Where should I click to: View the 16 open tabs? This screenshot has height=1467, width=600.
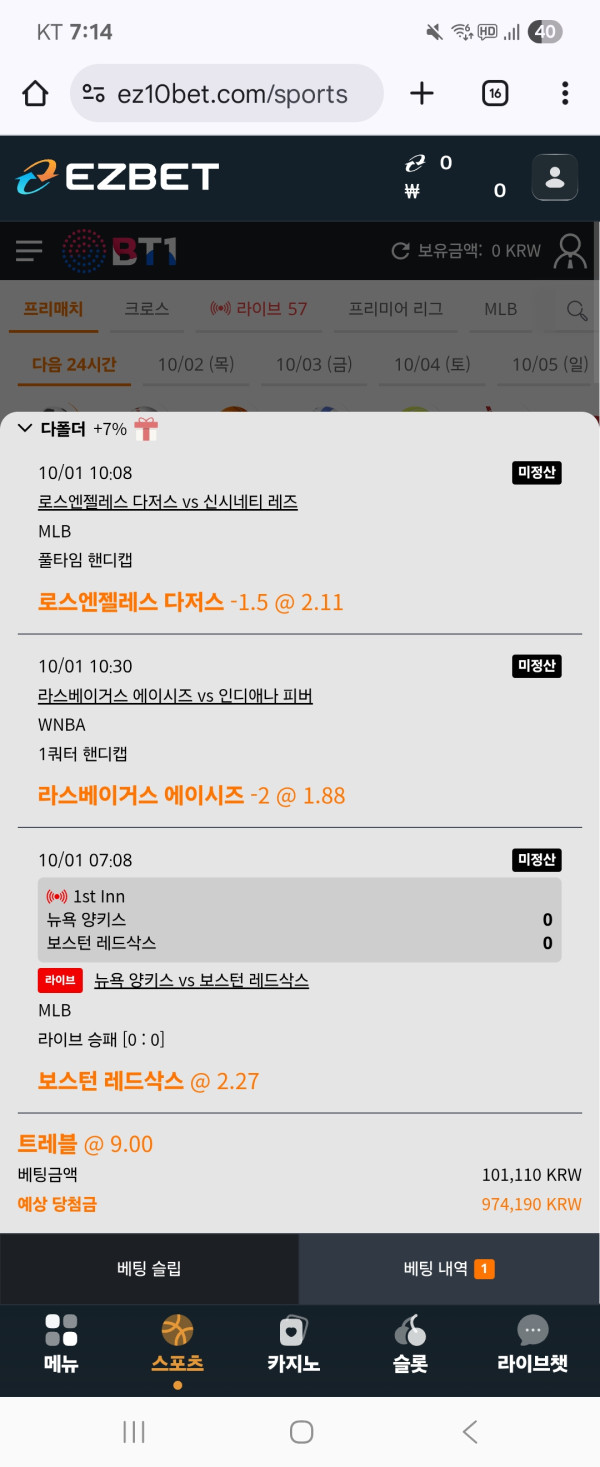click(x=495, y=94)
